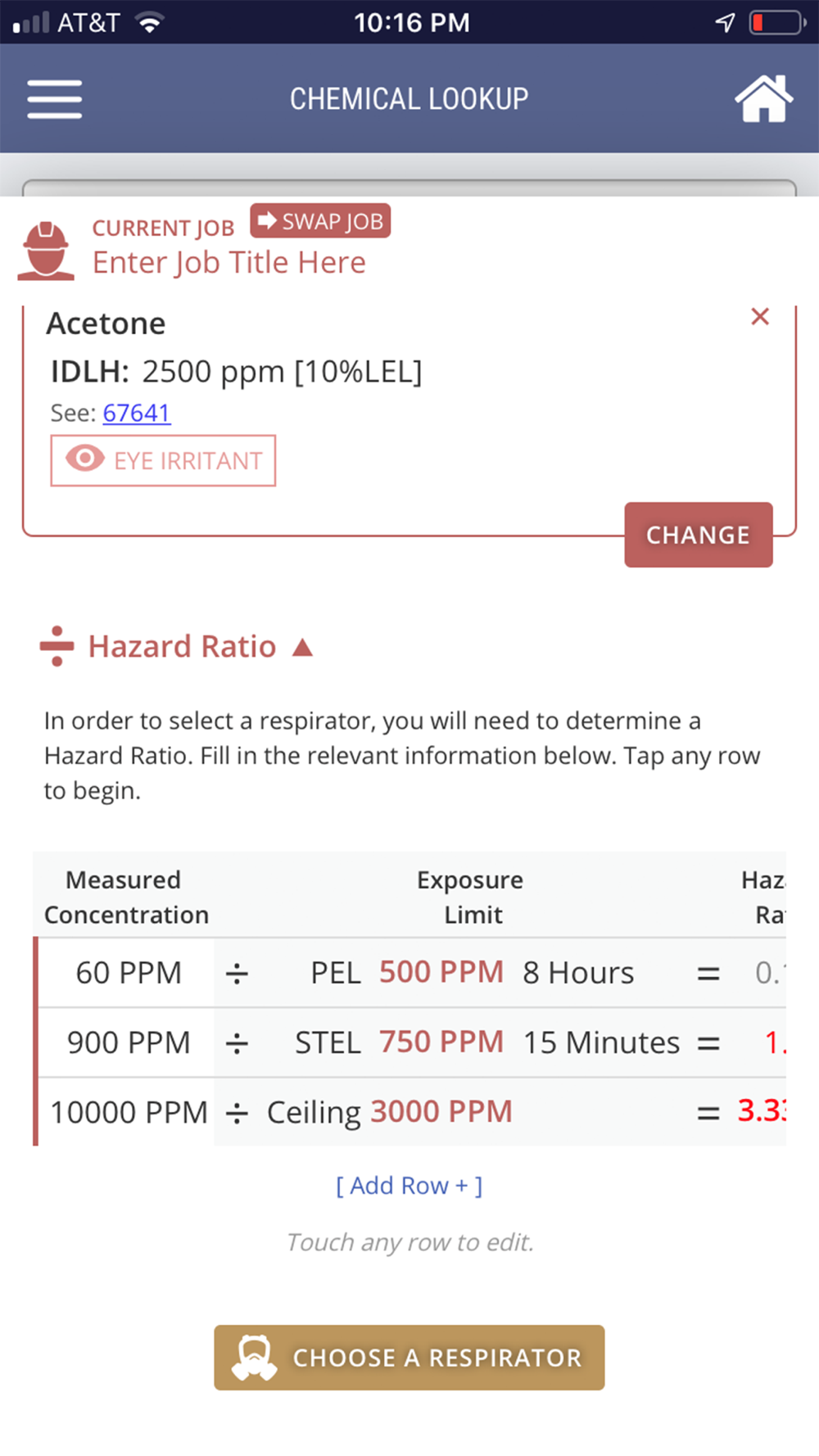Edit the 60 PPM PEL row
The height and width of the screenshot is (1456, 819).
pyautogui.click(x=409, y=973)
